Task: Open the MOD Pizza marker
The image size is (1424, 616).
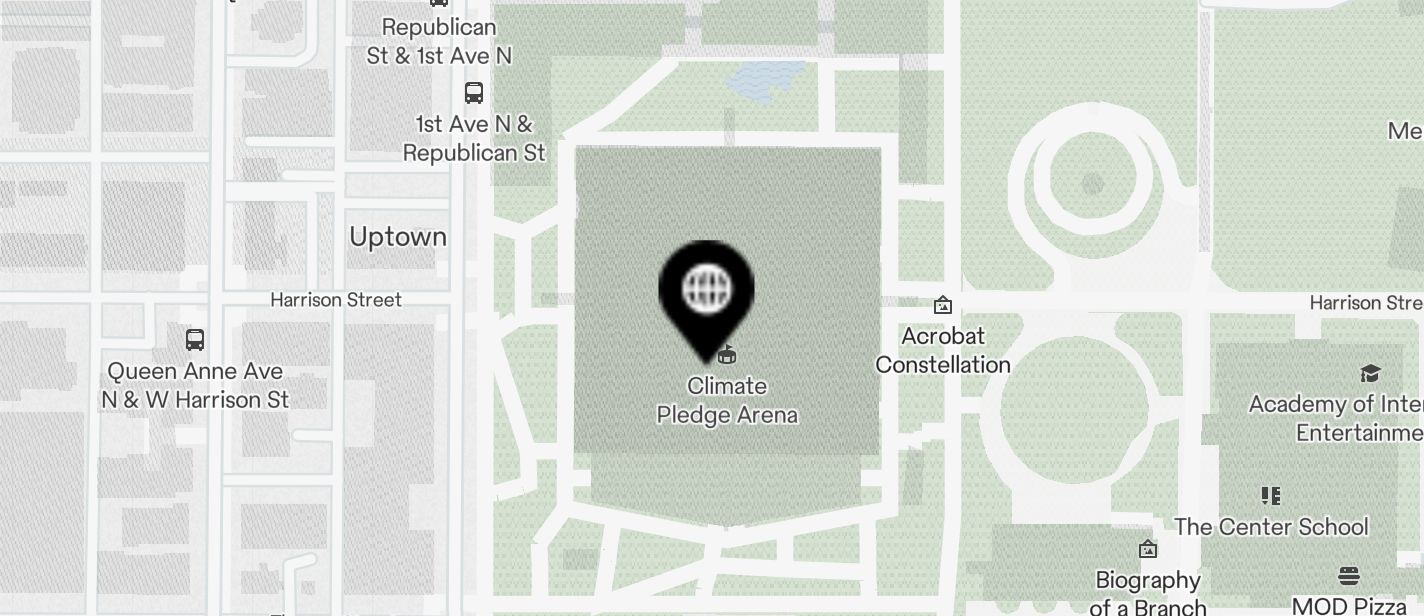Action: (1349, 576)
